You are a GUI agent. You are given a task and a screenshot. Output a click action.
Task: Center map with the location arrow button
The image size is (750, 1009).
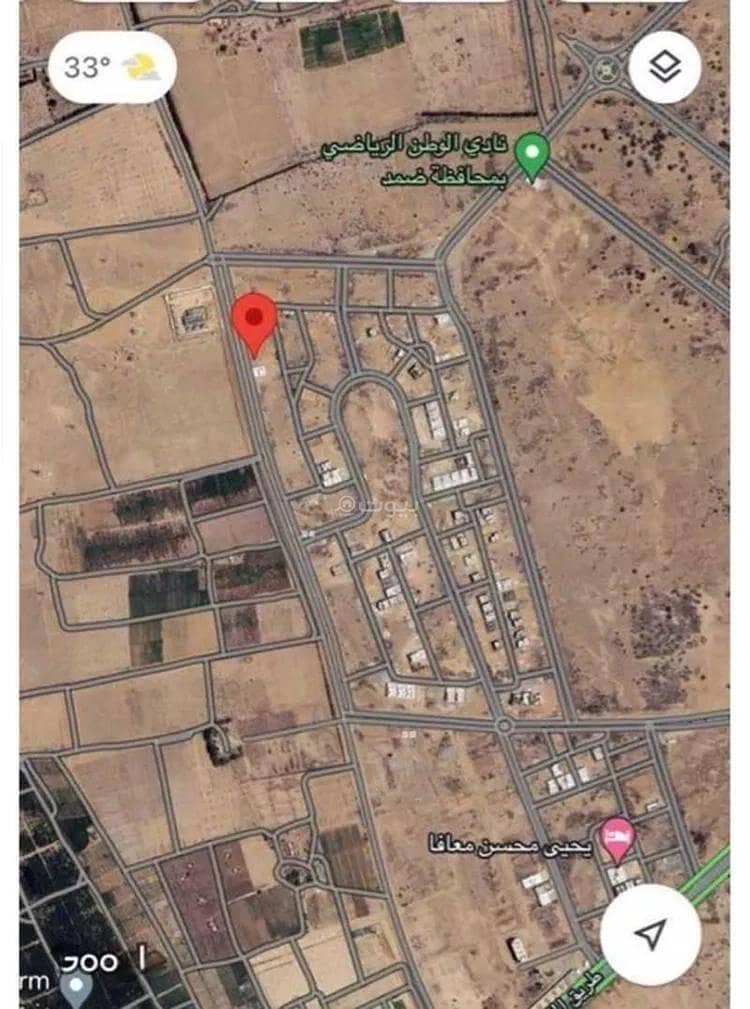click(650, 935)
